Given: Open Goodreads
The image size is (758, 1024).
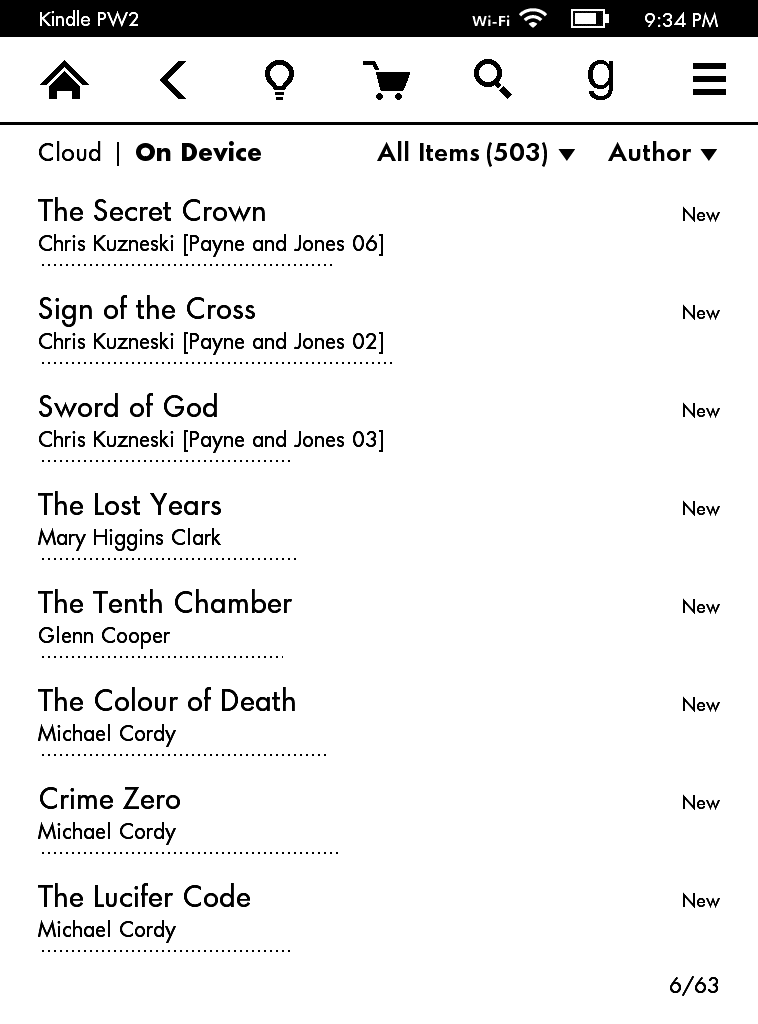Looking at the screenshot, I should 600,79.
